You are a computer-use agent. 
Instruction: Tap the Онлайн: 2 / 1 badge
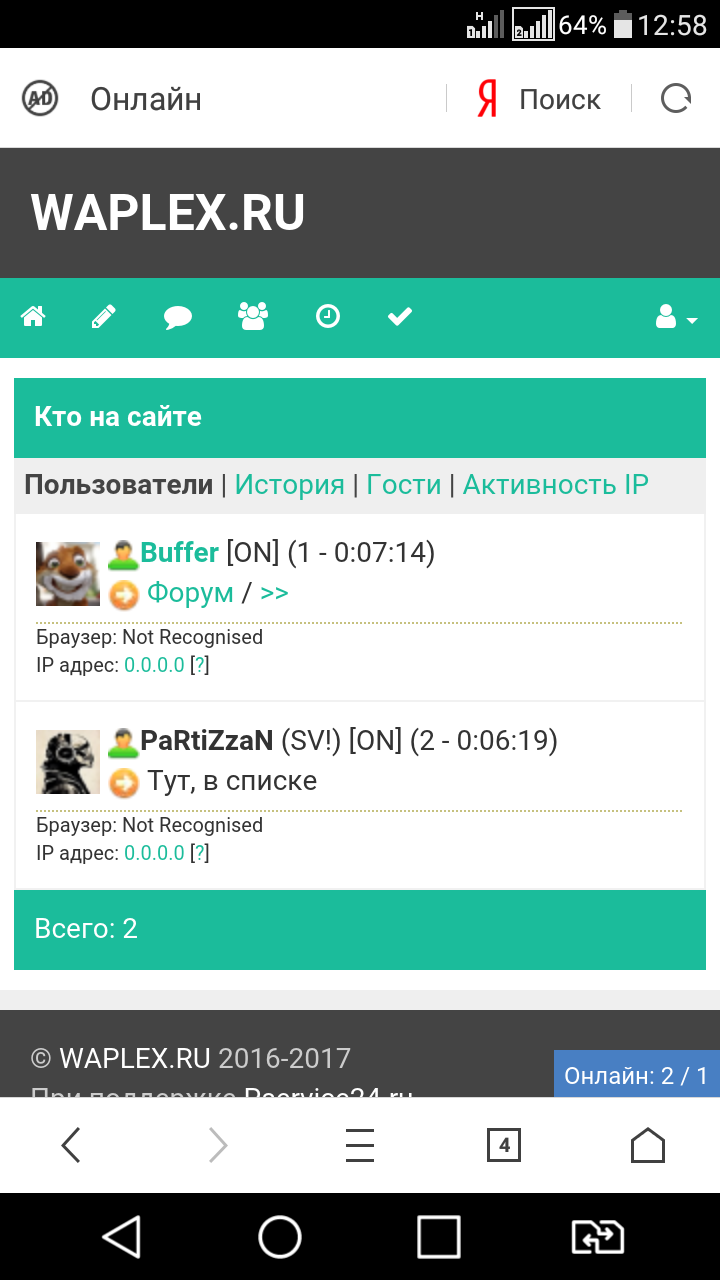pos(636,1075)
